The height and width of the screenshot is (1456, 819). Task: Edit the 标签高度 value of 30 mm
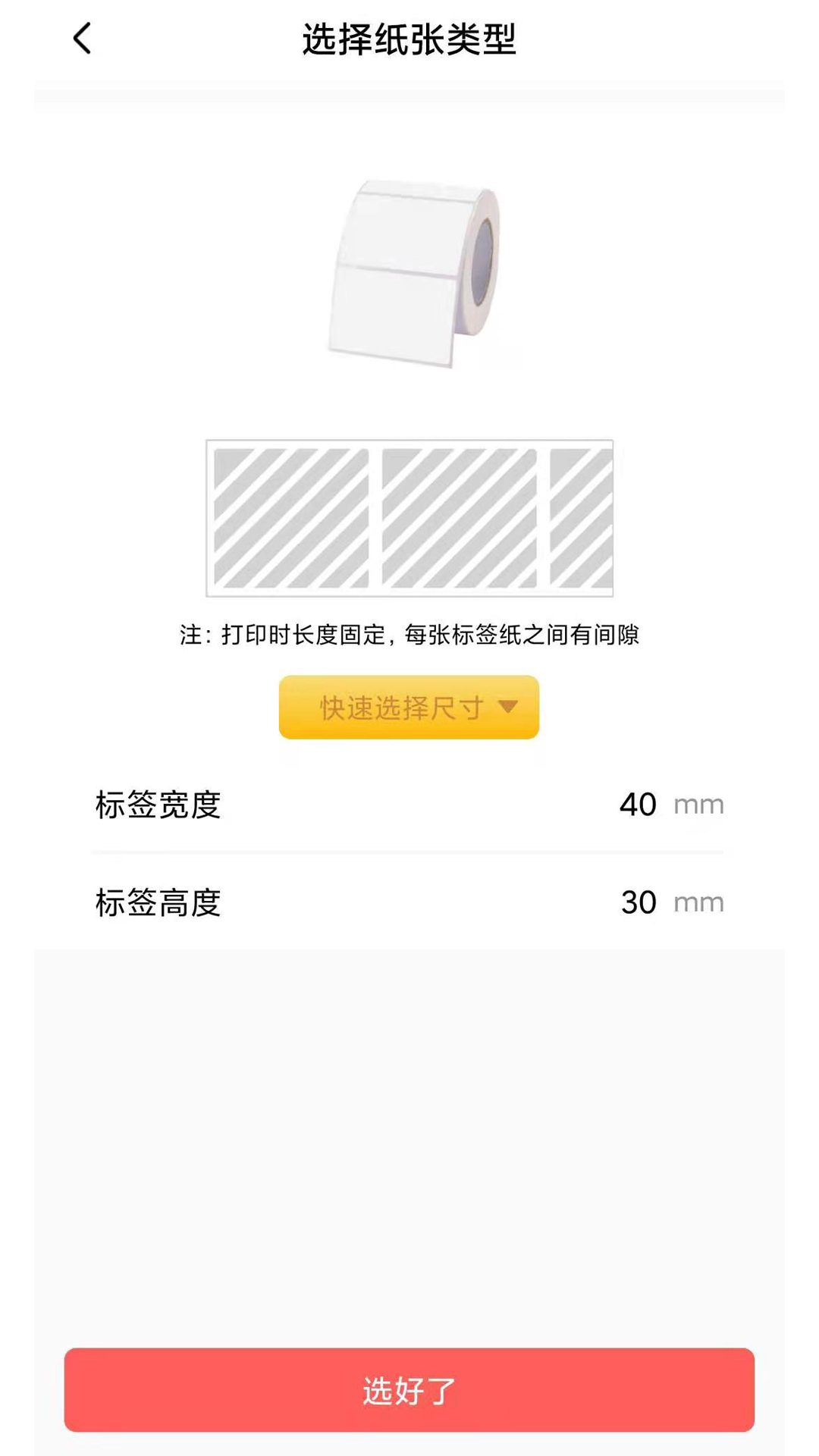pos(638,902)
